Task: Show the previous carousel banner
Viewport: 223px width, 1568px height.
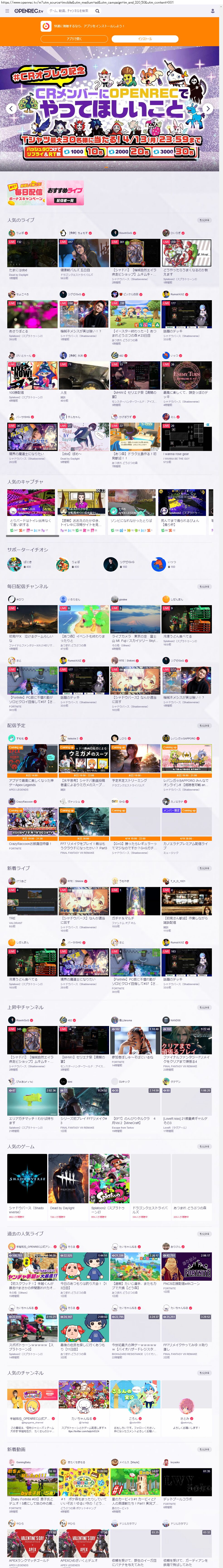Action: 11,109
